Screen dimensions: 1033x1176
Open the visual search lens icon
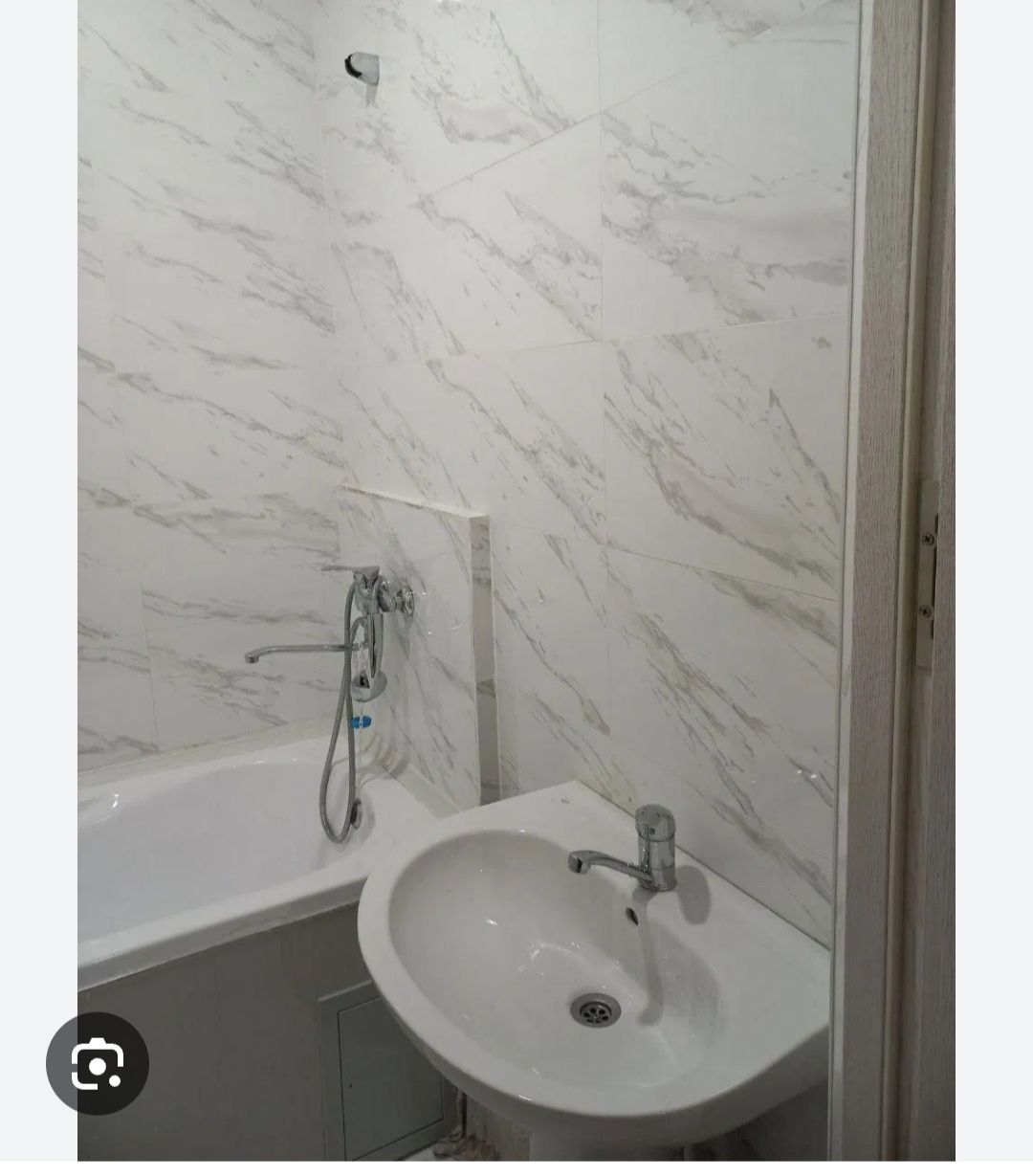pyautogui.click(x=98, y=1063)
